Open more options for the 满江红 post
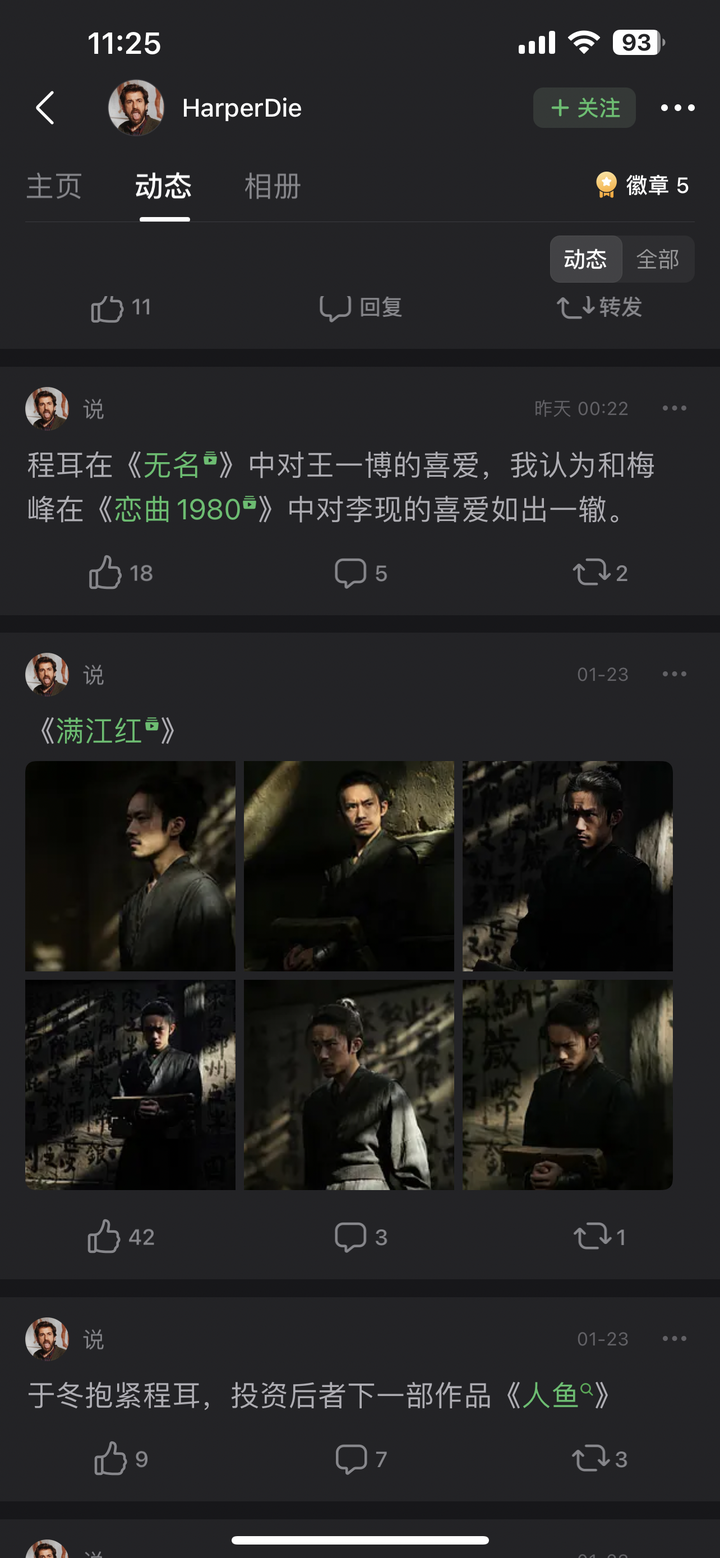This screenshot has height=1558, width=720. 674,675
